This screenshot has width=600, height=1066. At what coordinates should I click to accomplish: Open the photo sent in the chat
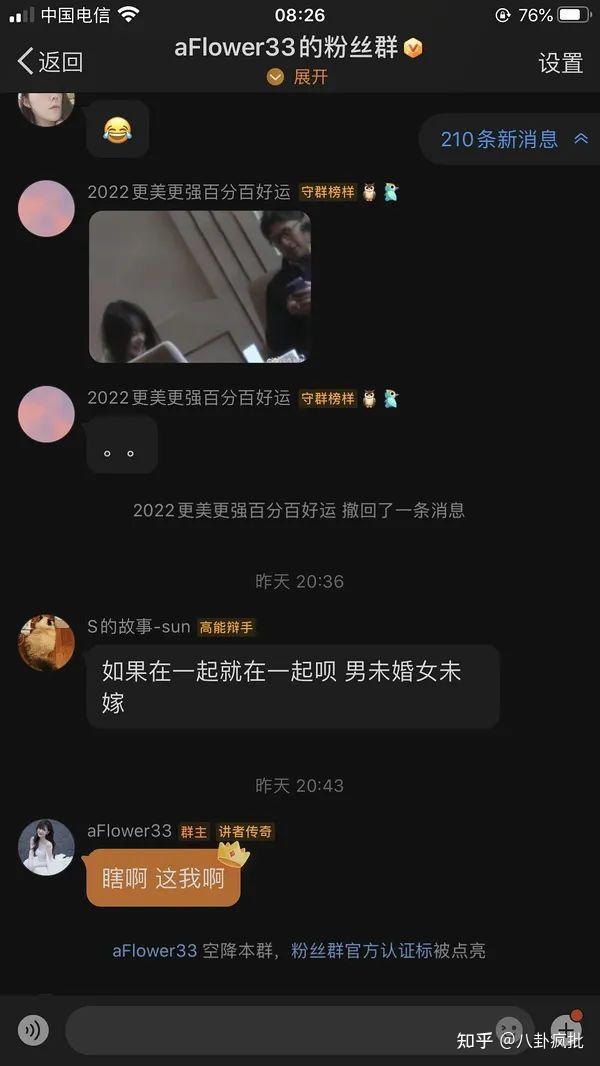pos(200,286)
